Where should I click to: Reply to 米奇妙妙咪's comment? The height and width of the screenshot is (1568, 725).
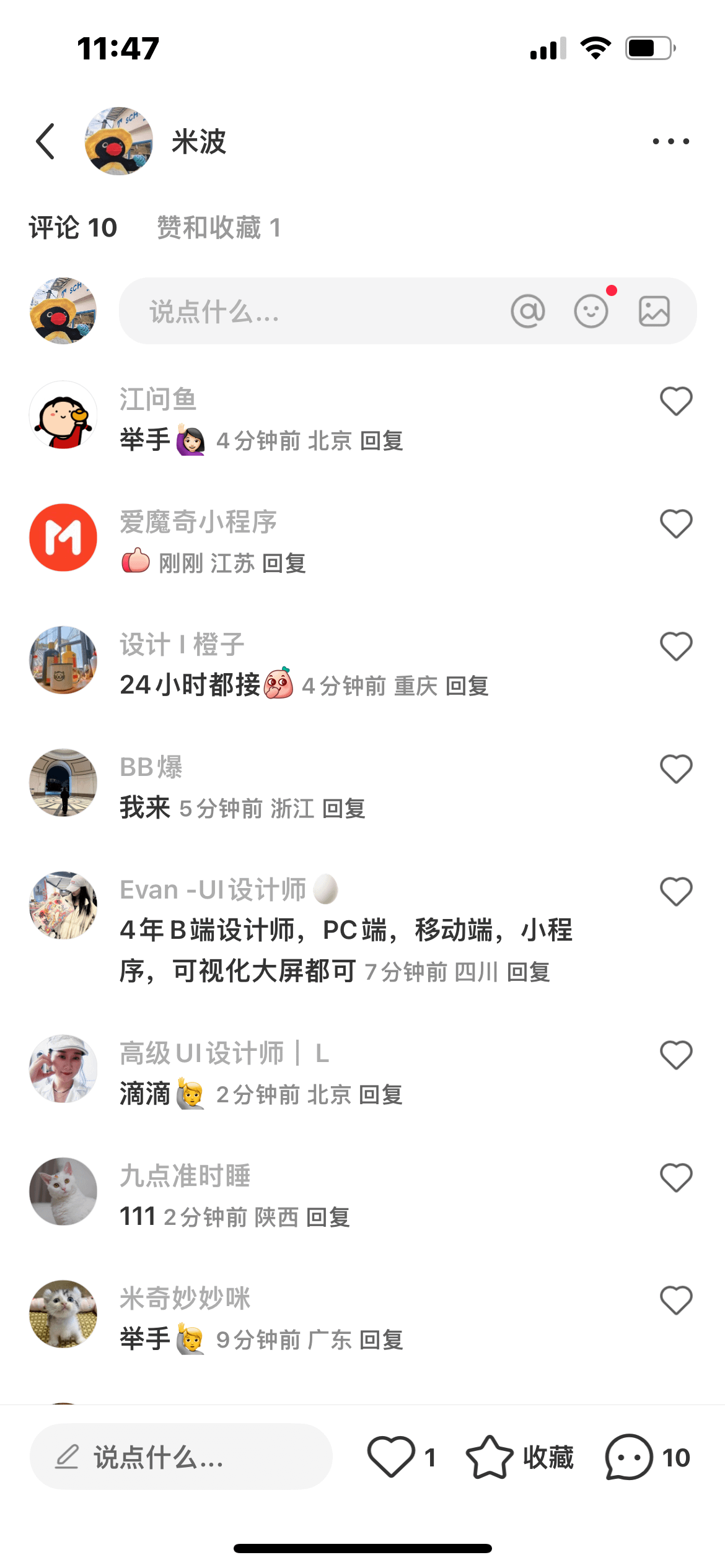coord(382,1340)
